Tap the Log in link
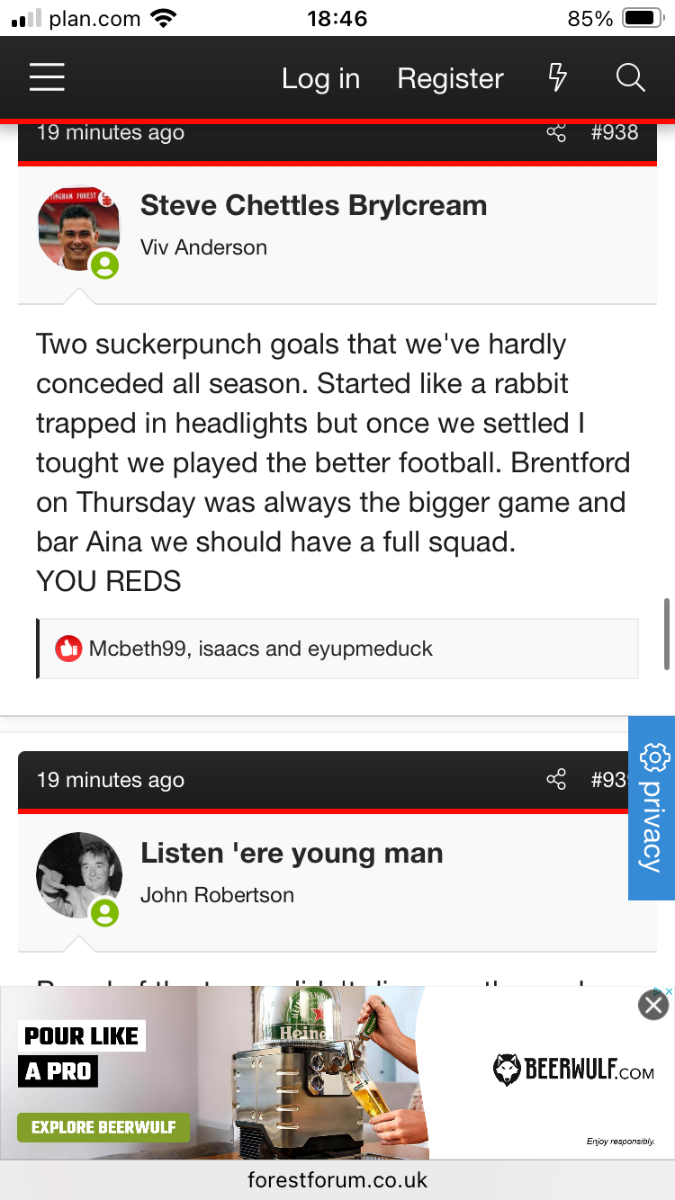Viewport: 675px width, 1200px height. pos(320,78)
